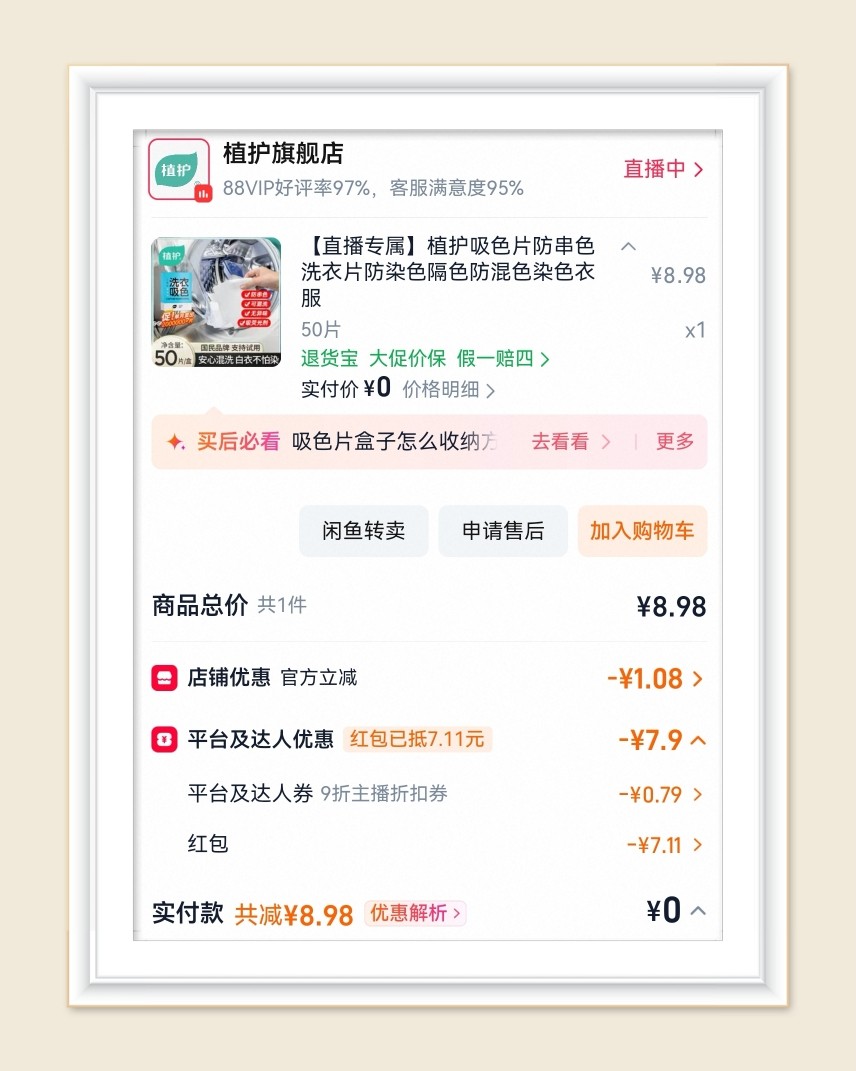Collapse the product details chevron
856x1071 pixels.
coord(628,247)
